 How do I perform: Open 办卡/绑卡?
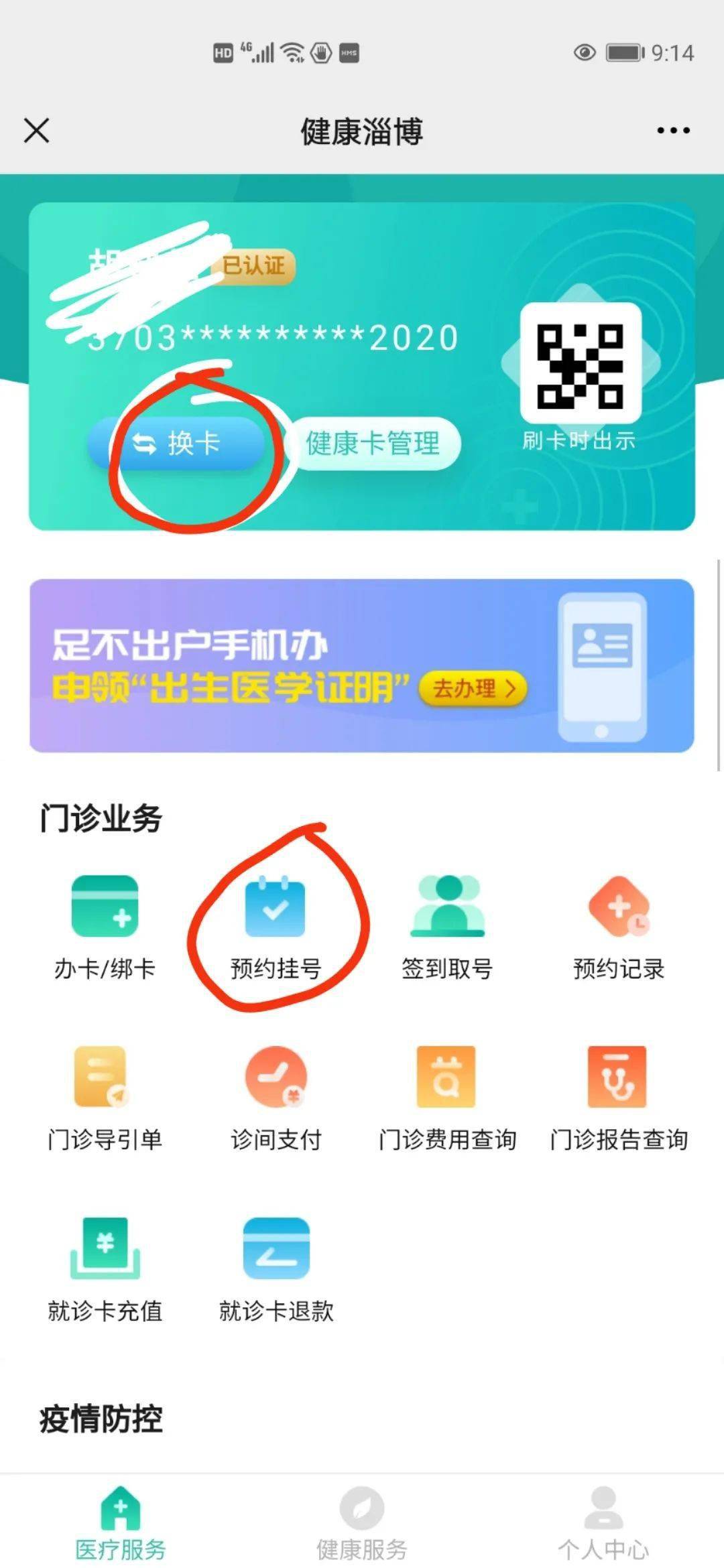[x=105, y=928]
